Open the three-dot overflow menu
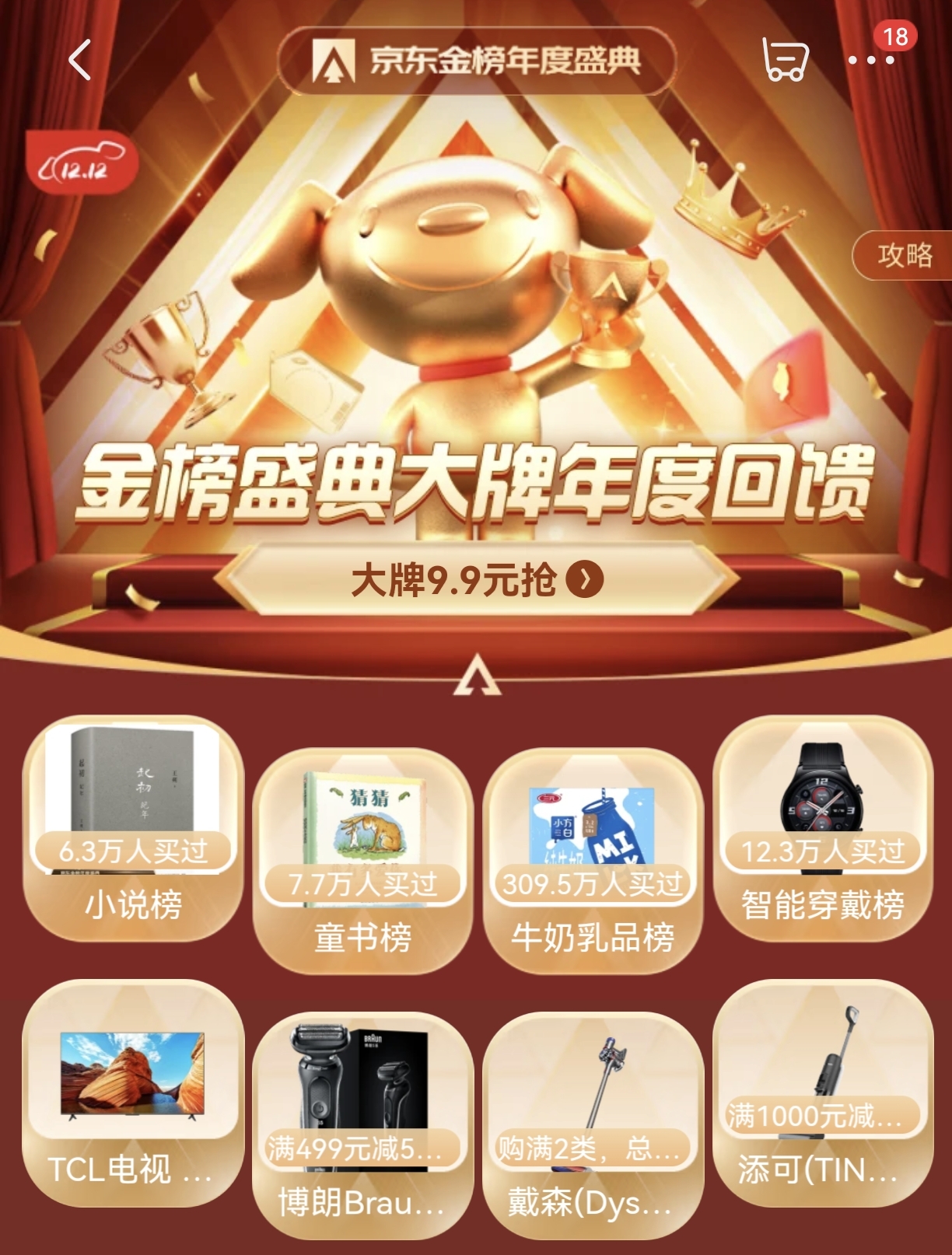 point(870,60)
